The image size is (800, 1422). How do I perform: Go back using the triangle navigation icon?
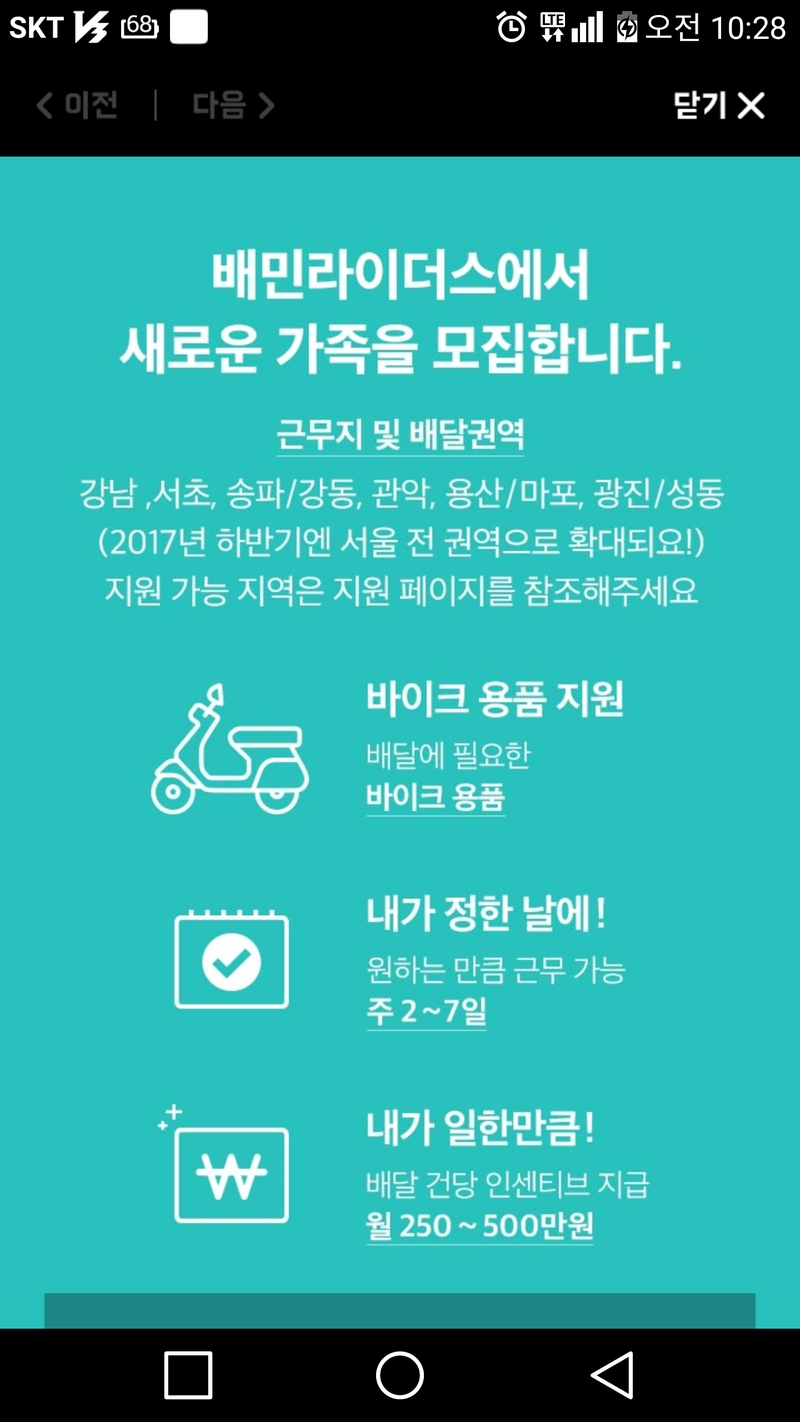click(x=614, y=1374)
